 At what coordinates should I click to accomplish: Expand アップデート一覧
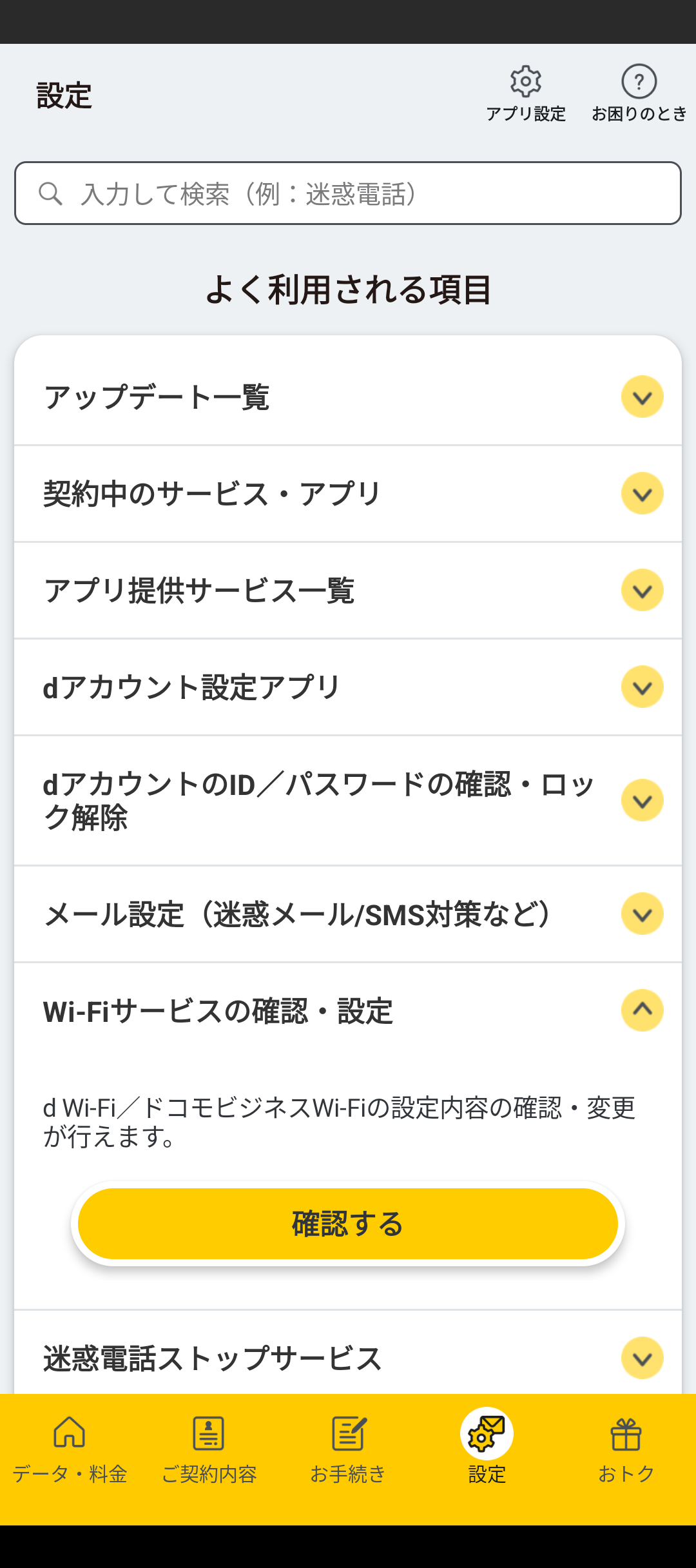pyautogui.click(x=348, y=397)
